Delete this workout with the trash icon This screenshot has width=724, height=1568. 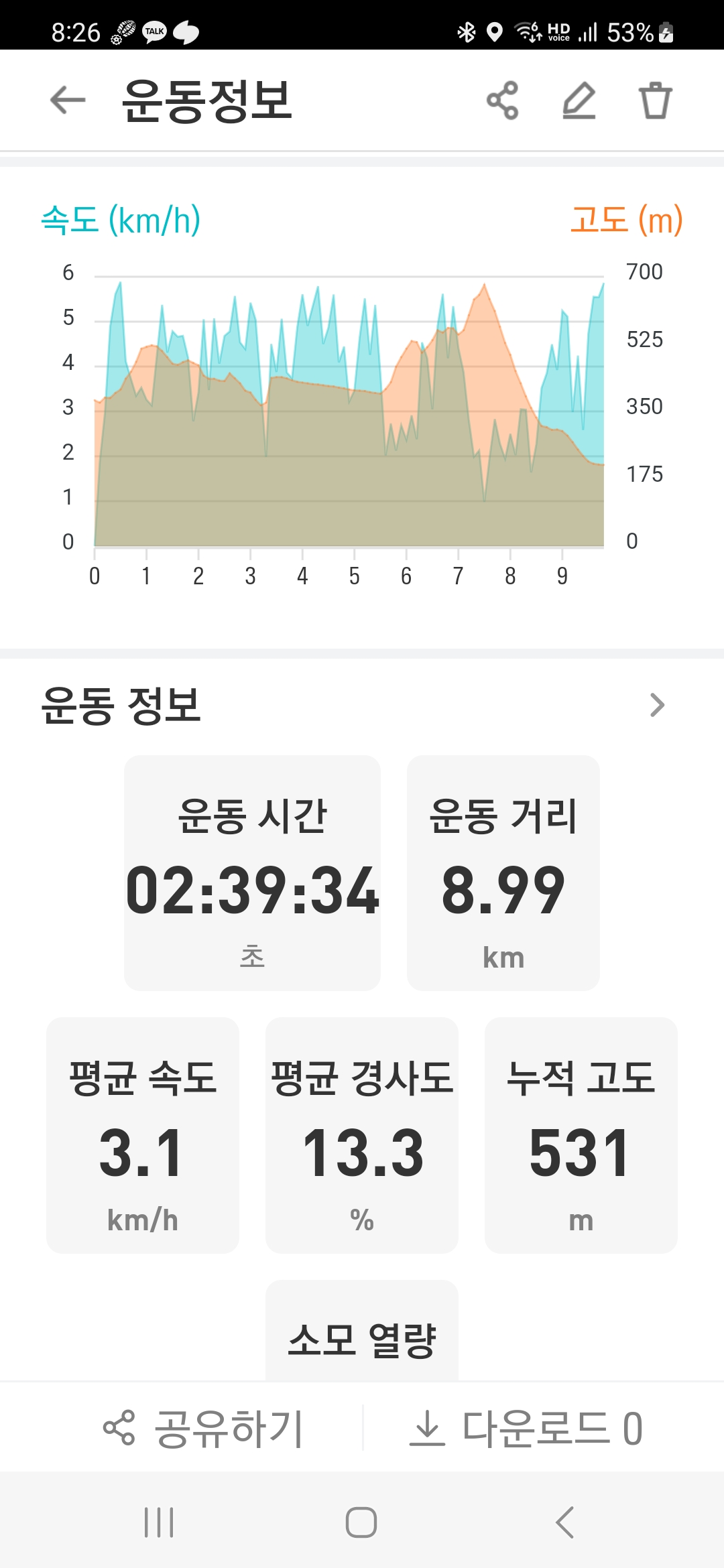(x=656, y=101)
